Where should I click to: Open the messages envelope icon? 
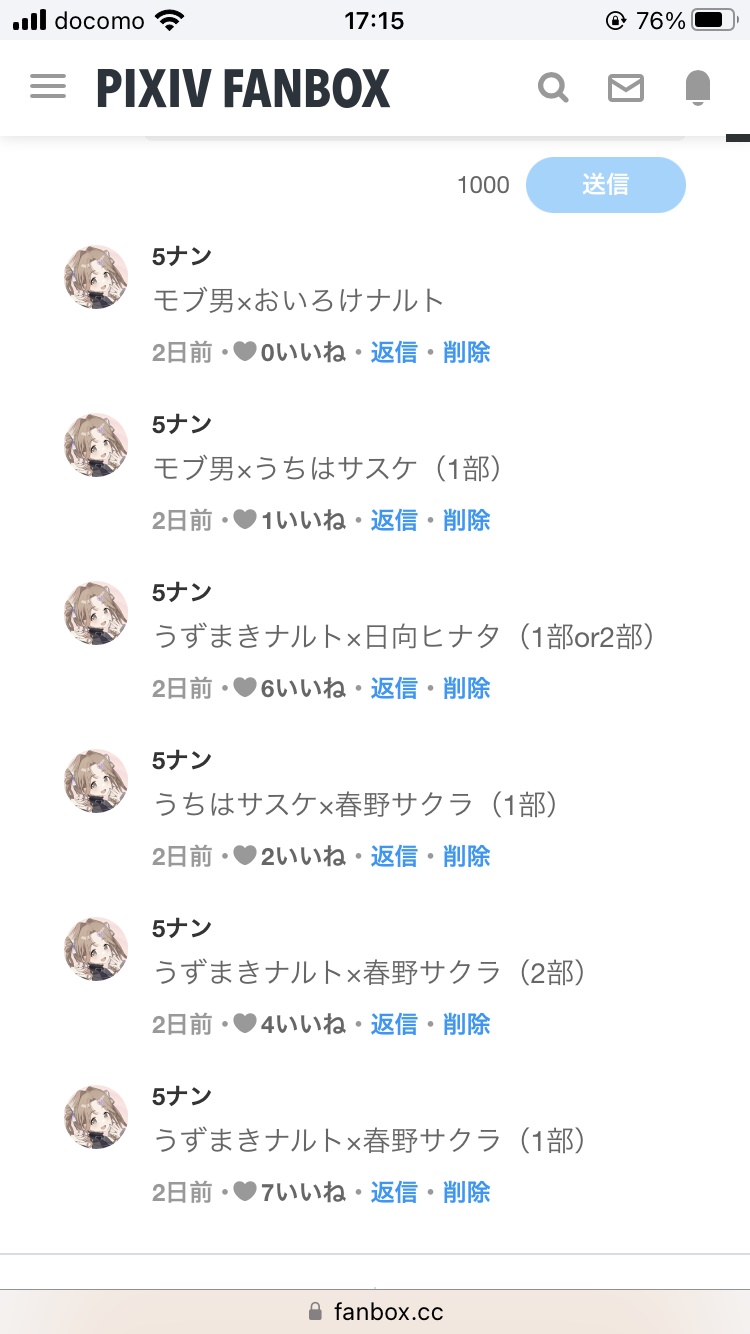click(626, 88)
